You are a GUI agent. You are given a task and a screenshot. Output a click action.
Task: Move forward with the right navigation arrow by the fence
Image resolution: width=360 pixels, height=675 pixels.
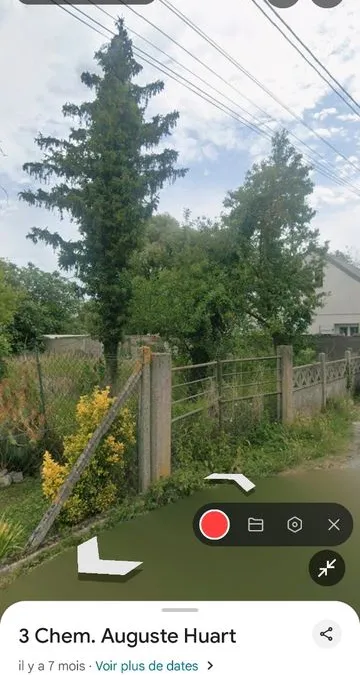[x=231, y=481]
